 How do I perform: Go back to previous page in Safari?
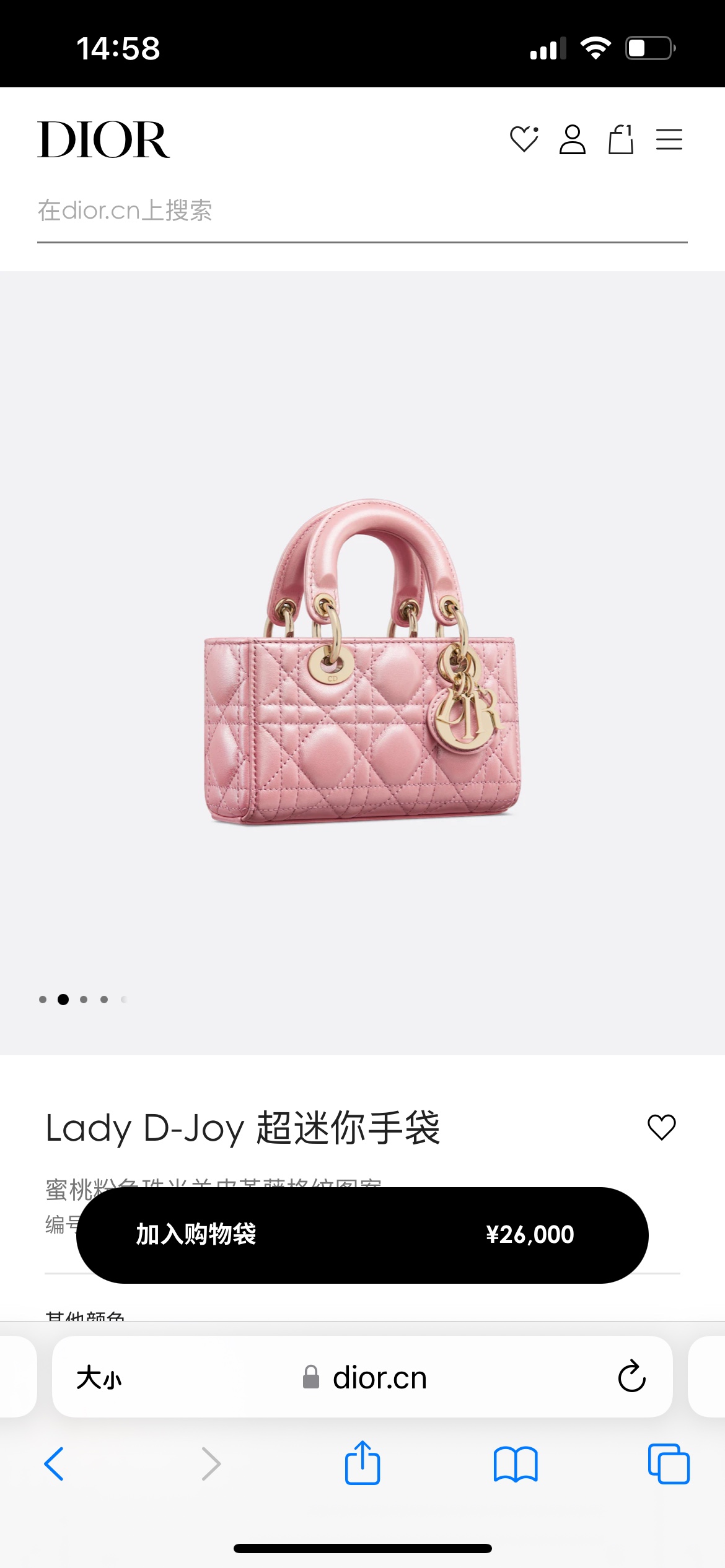click(x=55, y=1464)
